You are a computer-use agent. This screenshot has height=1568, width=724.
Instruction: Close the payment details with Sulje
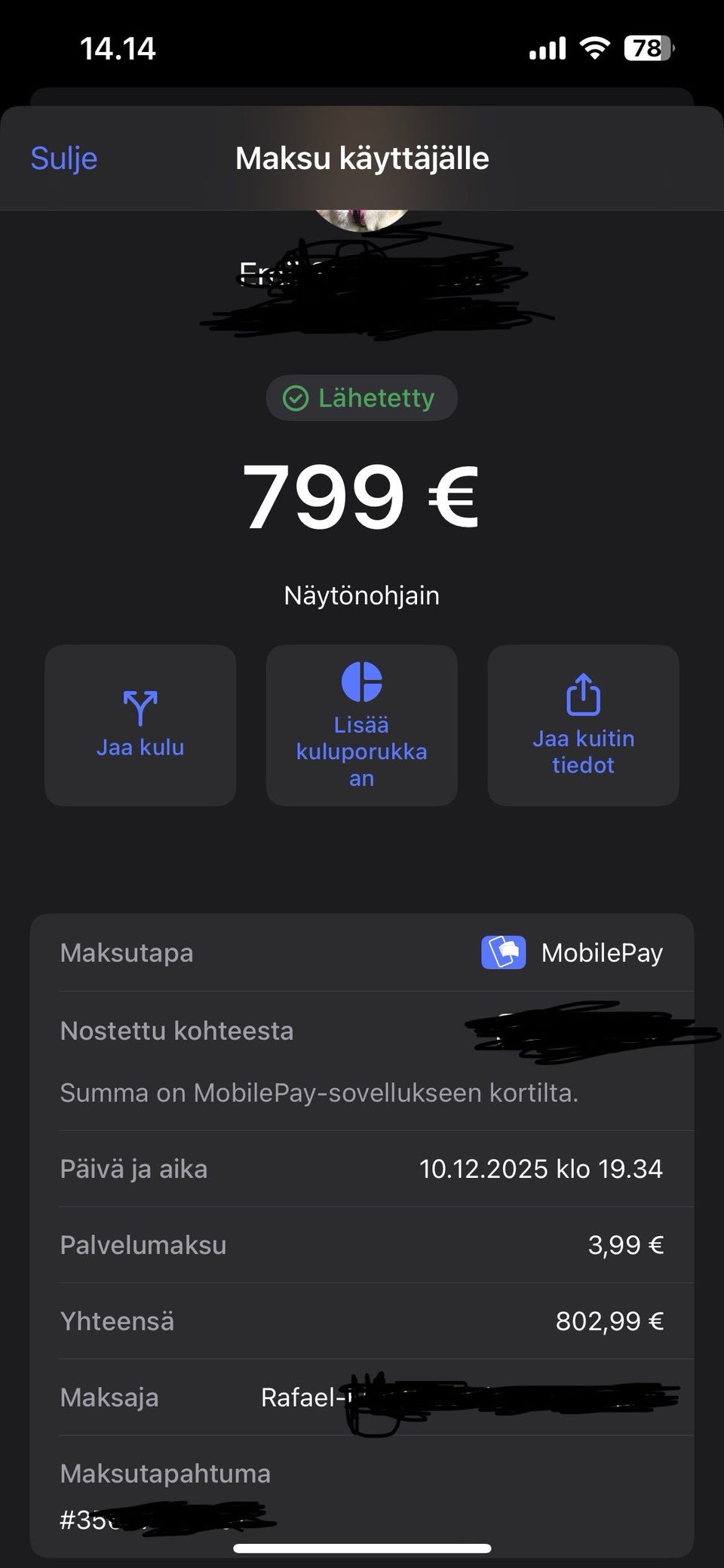coord(64,158)
